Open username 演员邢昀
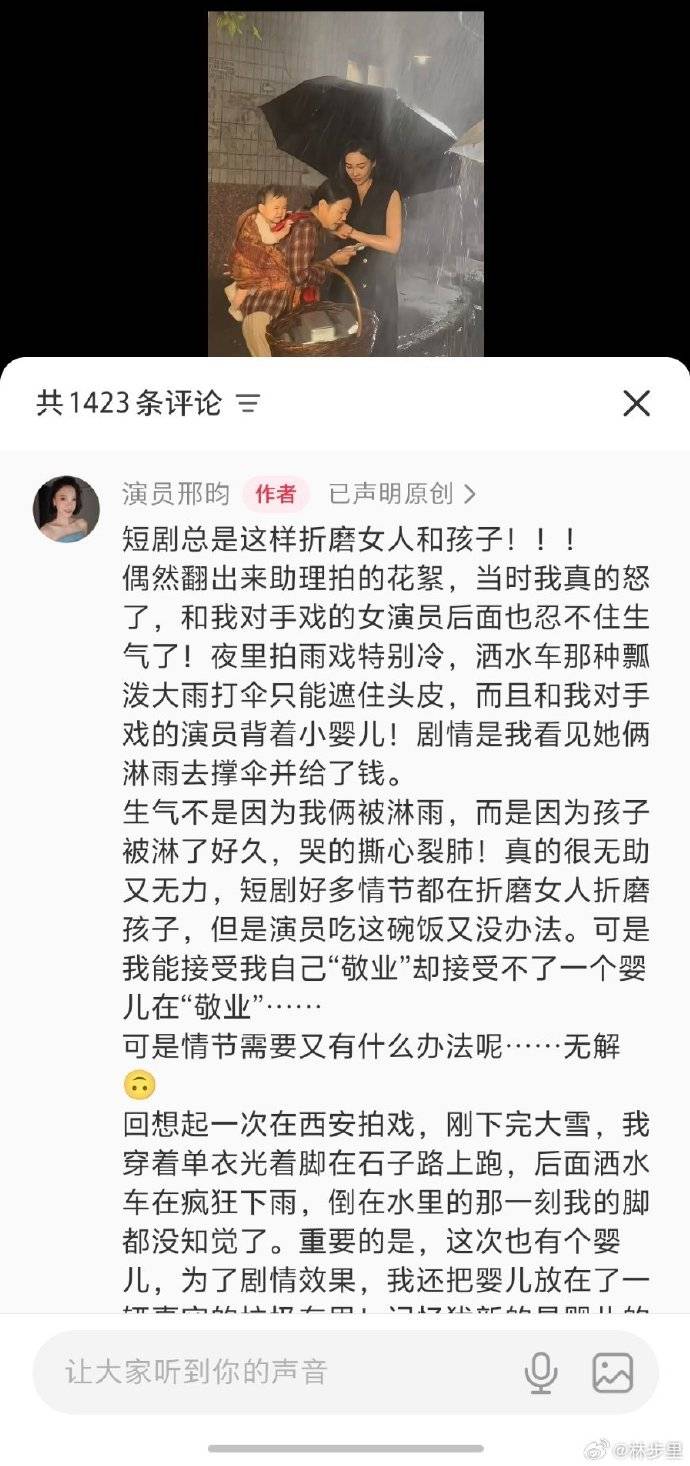The width and height of the screenshot is (690, 1466). click(176, 493)
